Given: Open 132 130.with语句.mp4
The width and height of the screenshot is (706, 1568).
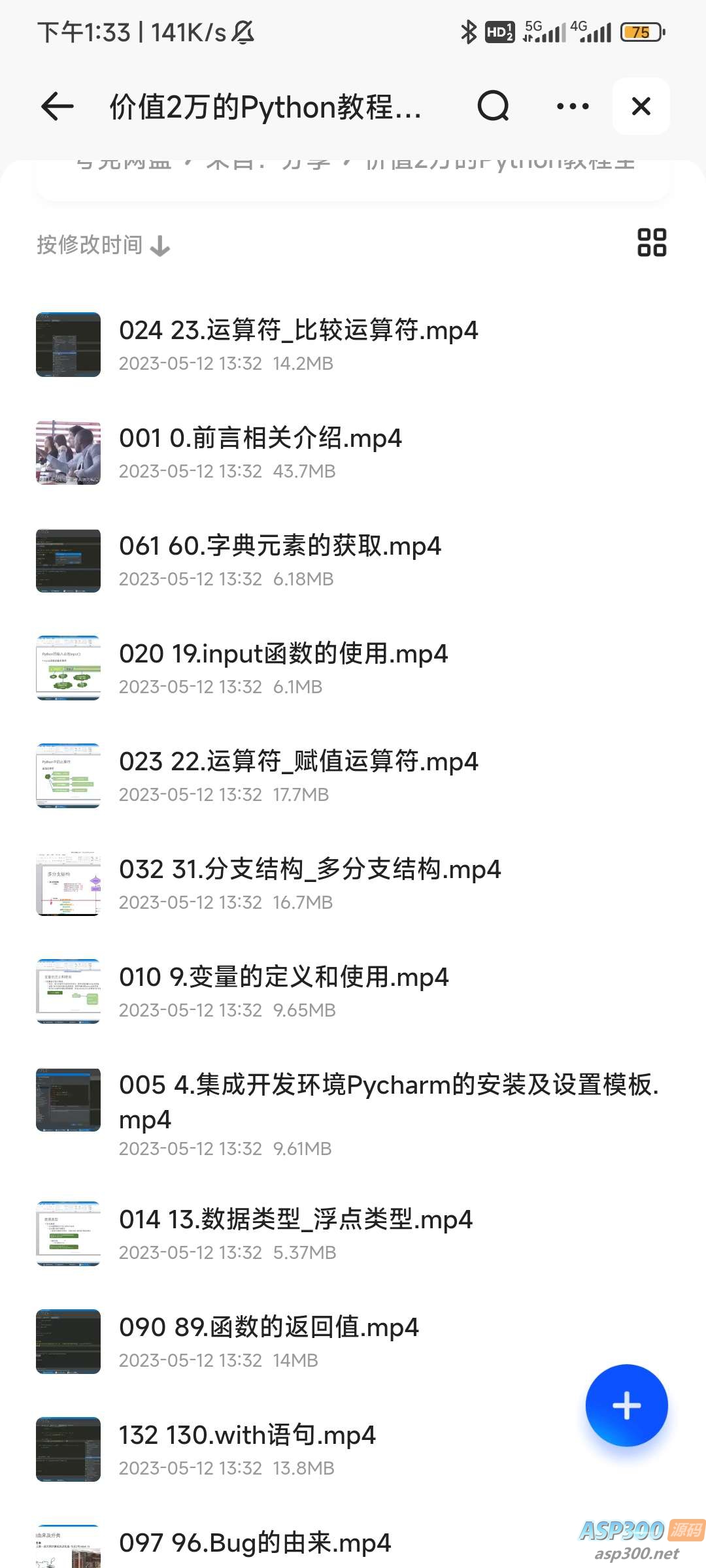Looking at the screenshot, I should 247,1435.
